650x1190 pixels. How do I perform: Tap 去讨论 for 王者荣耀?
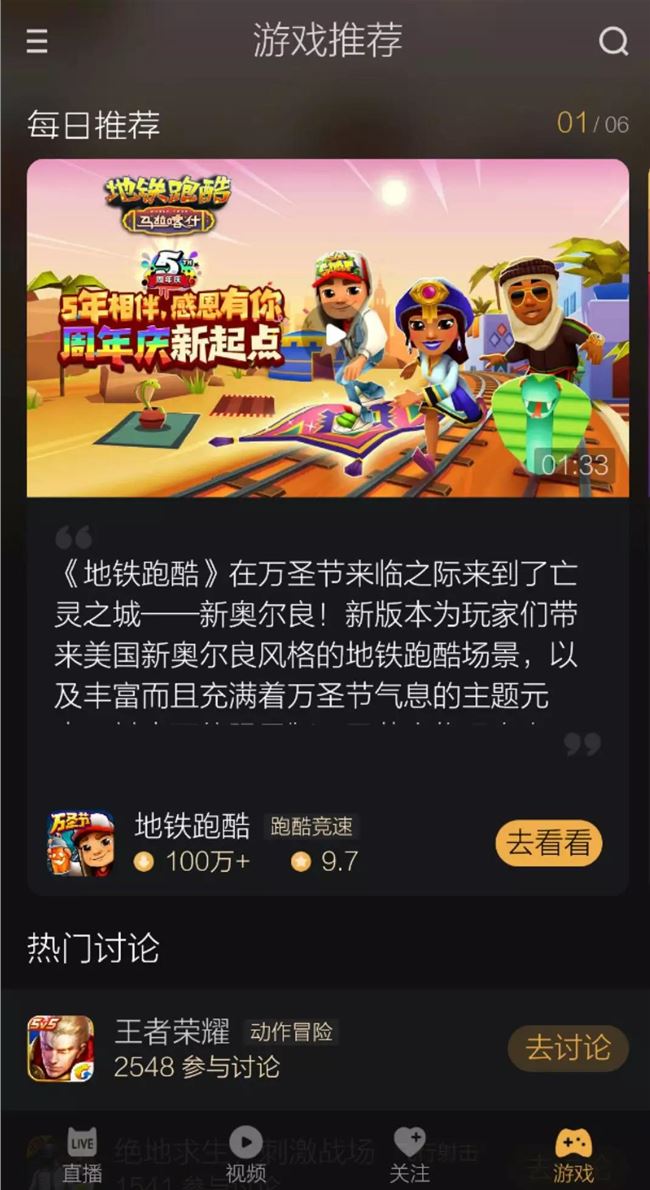click(x=567, y=1048)
